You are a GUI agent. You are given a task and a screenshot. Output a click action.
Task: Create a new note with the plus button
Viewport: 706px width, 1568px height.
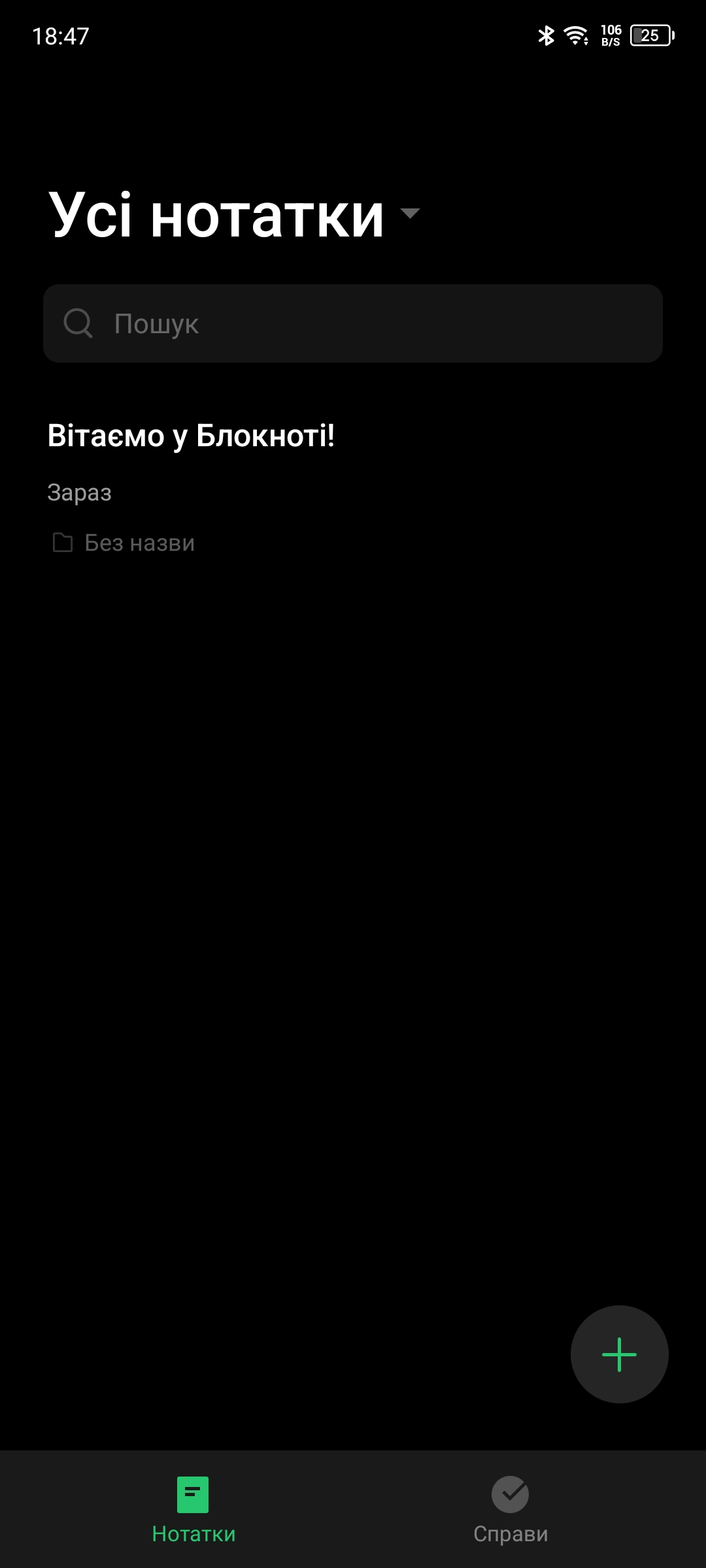click(x=619, y=1354)
